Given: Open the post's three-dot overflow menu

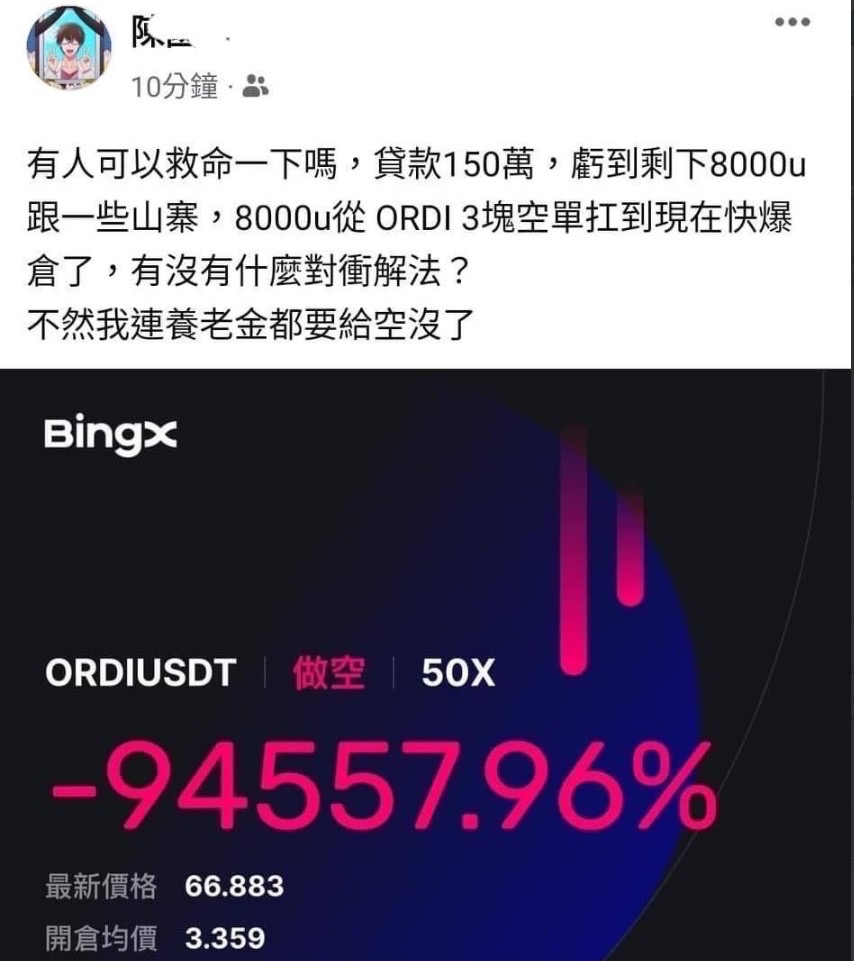Looking at the screenshot, I should click(x=792, y=22).
